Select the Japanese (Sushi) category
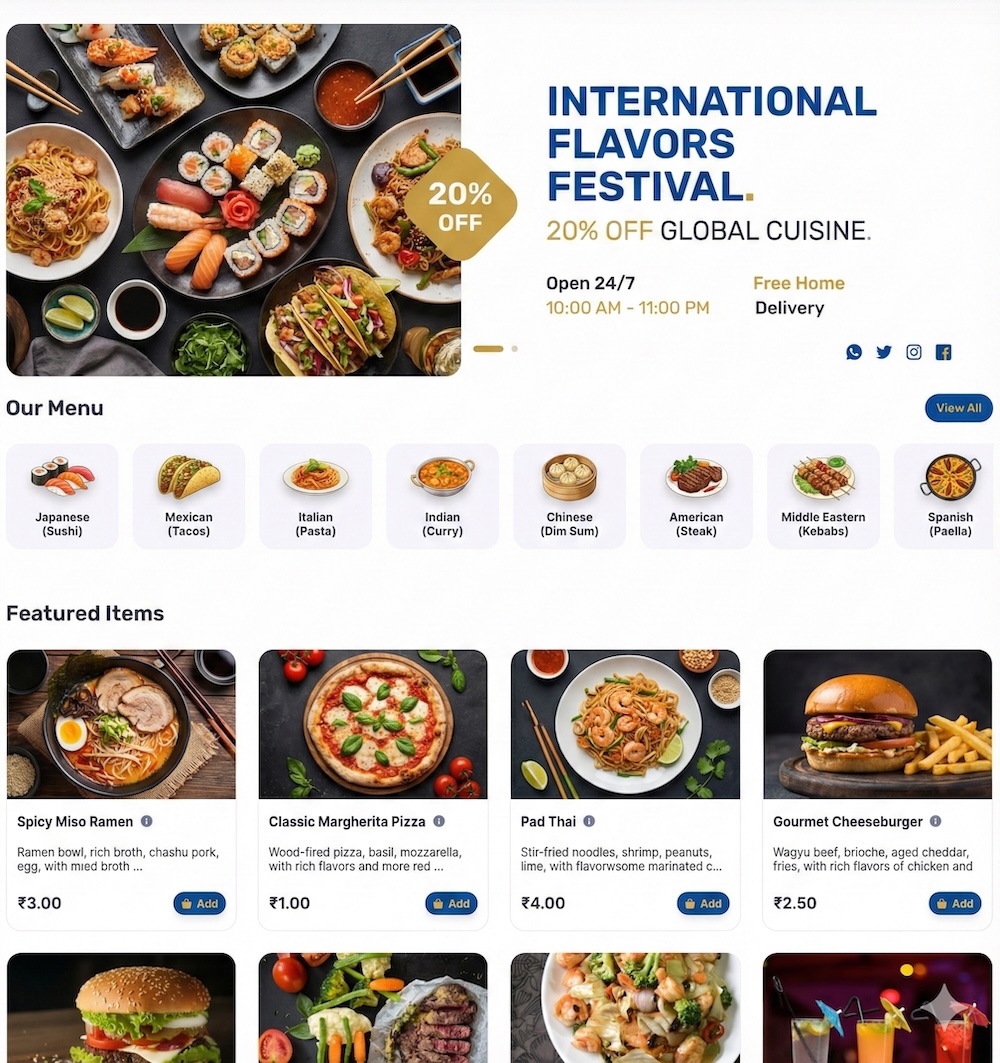Screen dimensions: 1000x1063 (61, 495)
